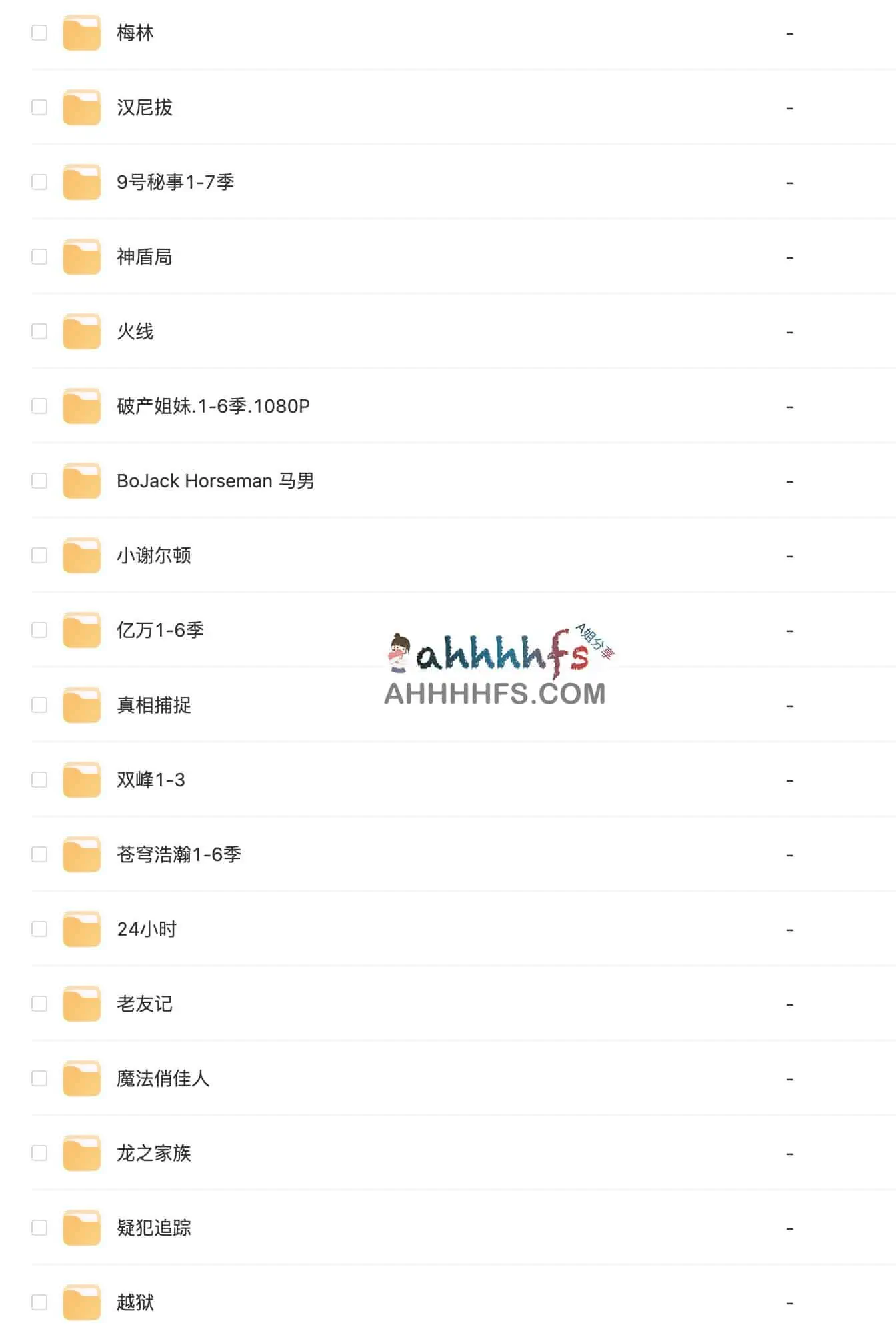The image size is (896, 1335).
Task: Select the 亿万1-6季 checkbox
Action: 39,630
